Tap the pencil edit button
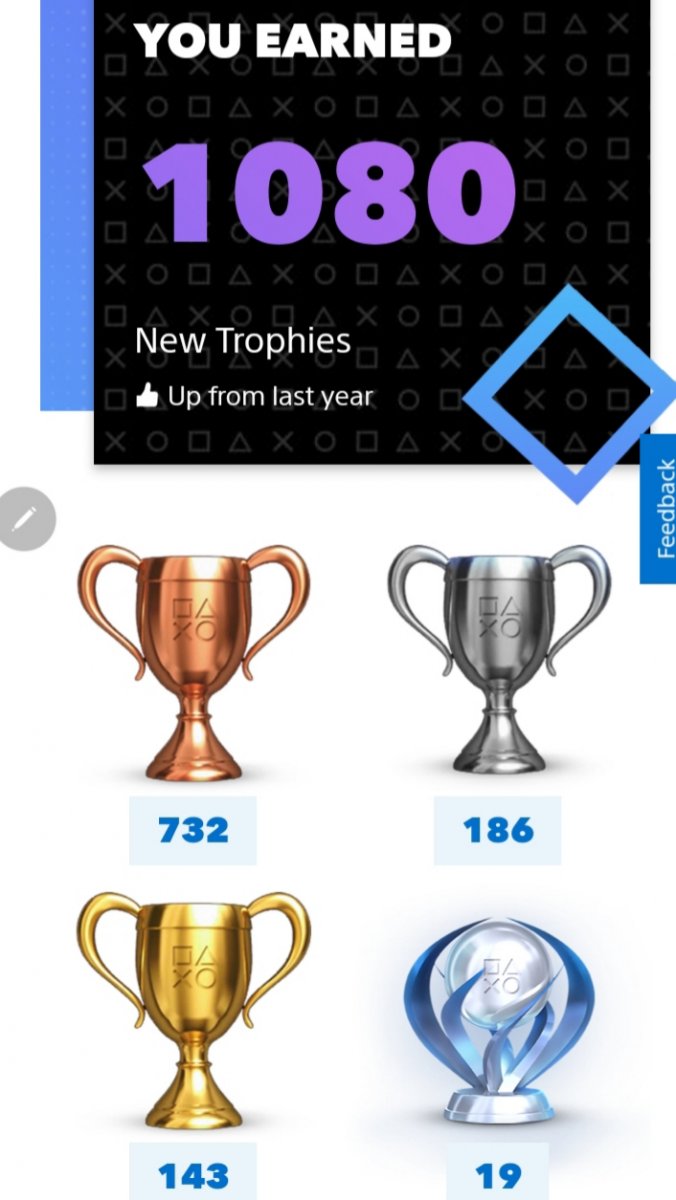 click(x=25, y=518)
